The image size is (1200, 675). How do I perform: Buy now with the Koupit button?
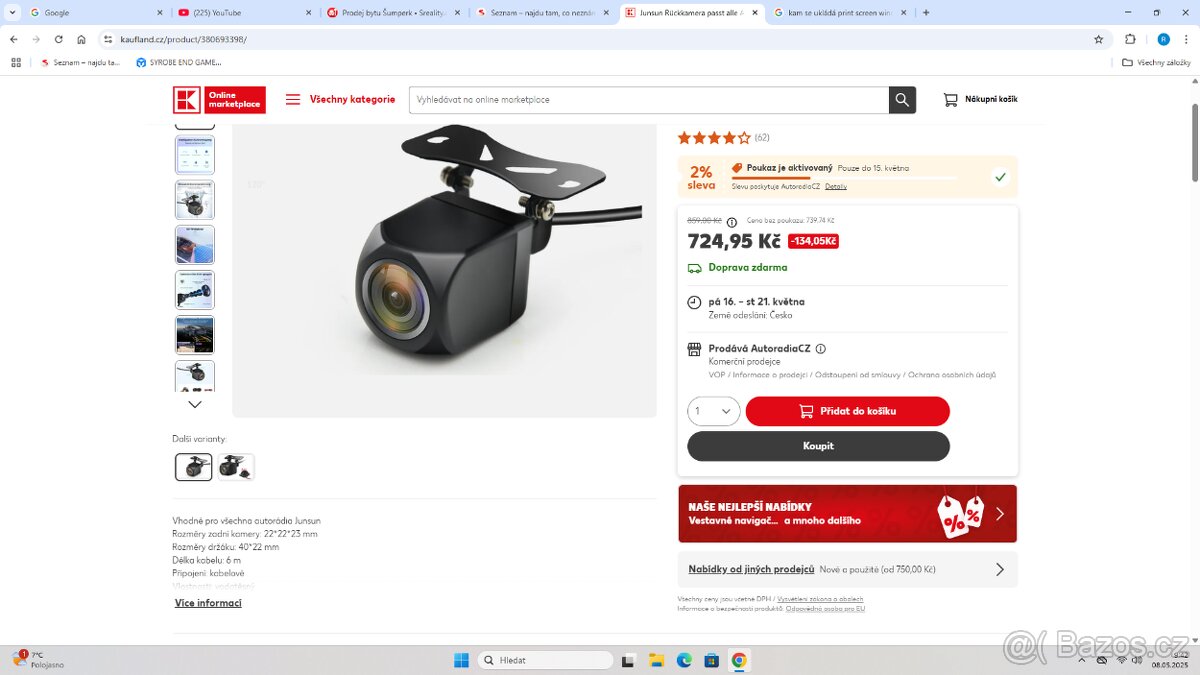[818, 446]
